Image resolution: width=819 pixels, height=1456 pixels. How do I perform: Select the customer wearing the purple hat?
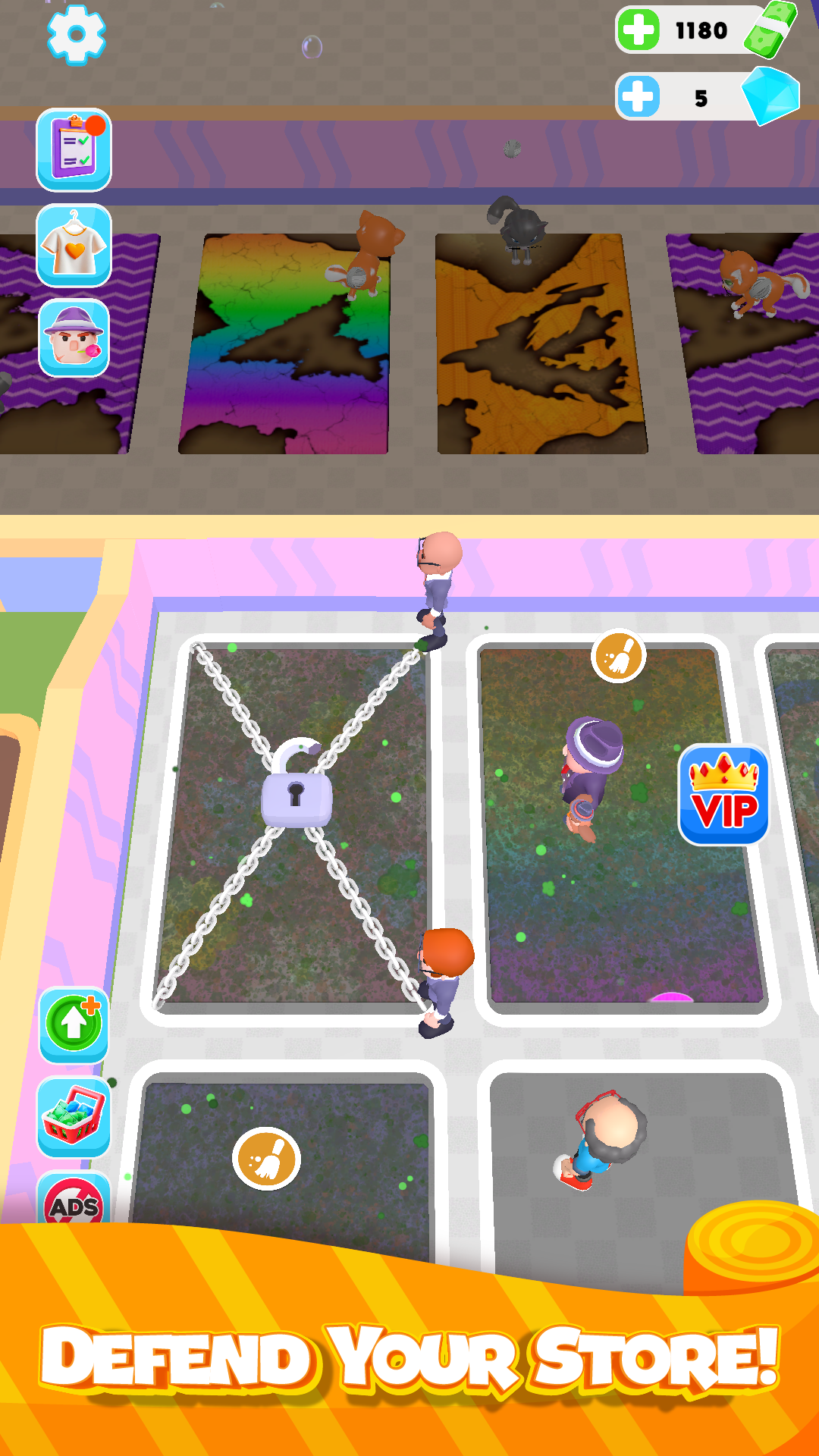(591, 766)
